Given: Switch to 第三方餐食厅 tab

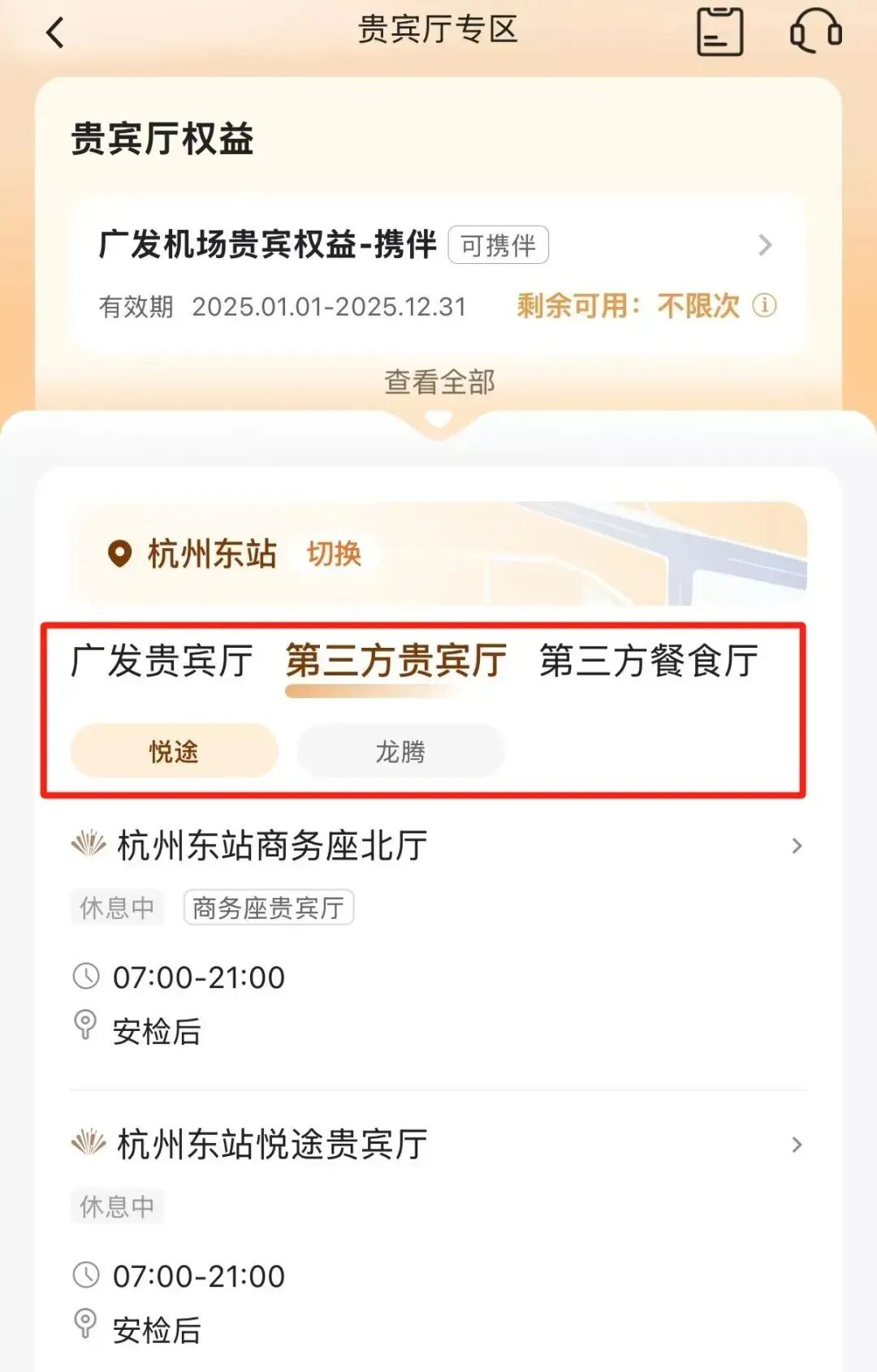Looking at the screenshot, I should pos(649,661).
